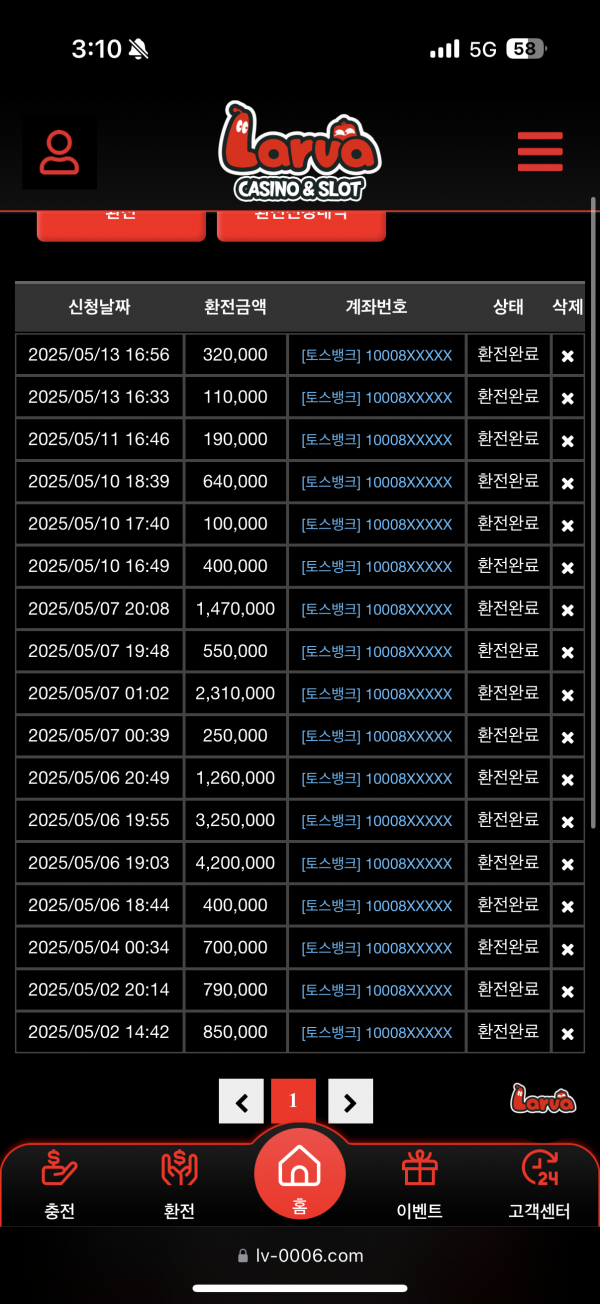Delete the 2025/05/11 16:46 withdrawal record
This screenshot has width=600, height=1304.
(x=567, y=440)
